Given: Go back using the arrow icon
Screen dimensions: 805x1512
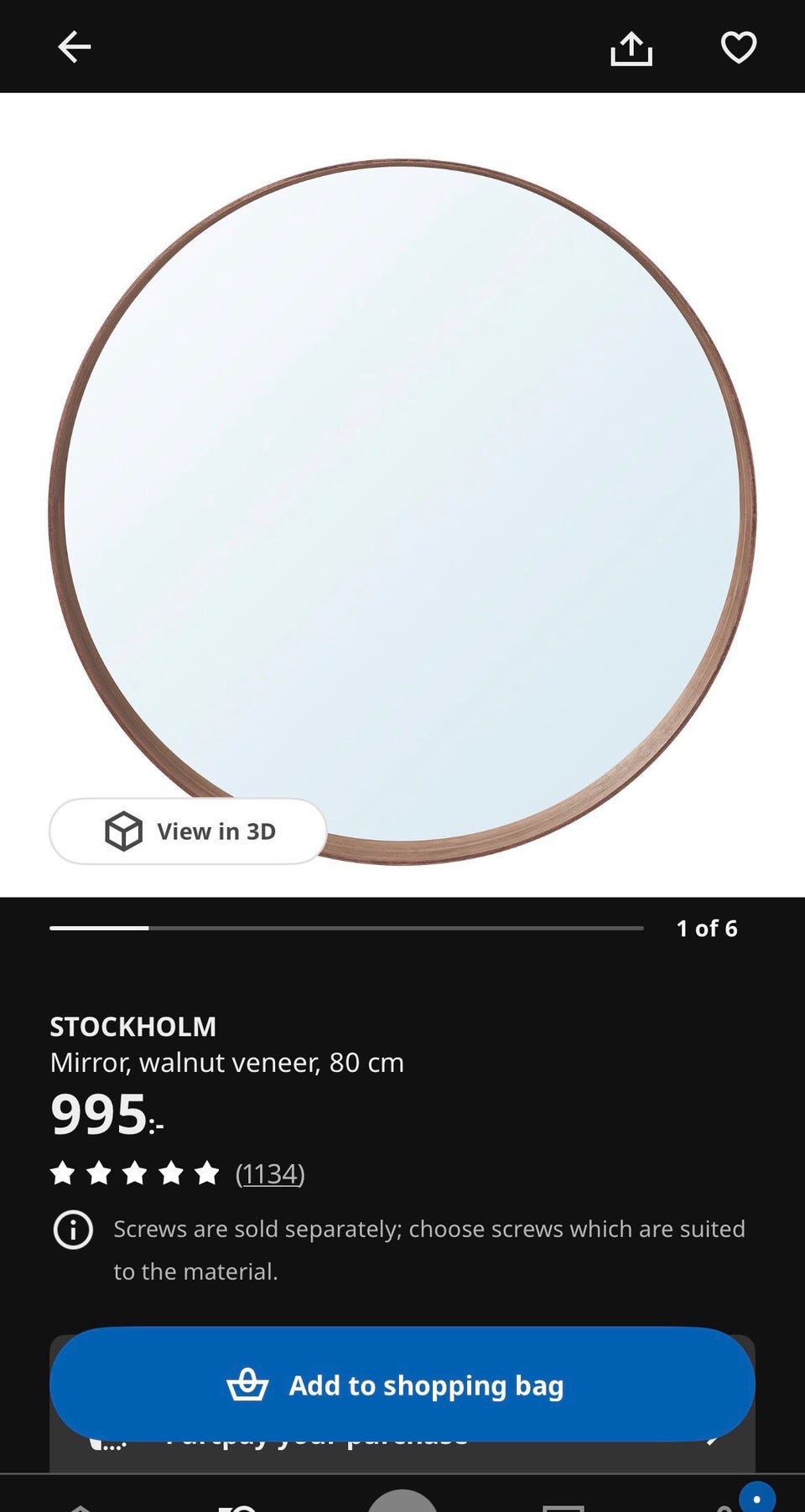Looking at the screenshot, I should (74, 47).
